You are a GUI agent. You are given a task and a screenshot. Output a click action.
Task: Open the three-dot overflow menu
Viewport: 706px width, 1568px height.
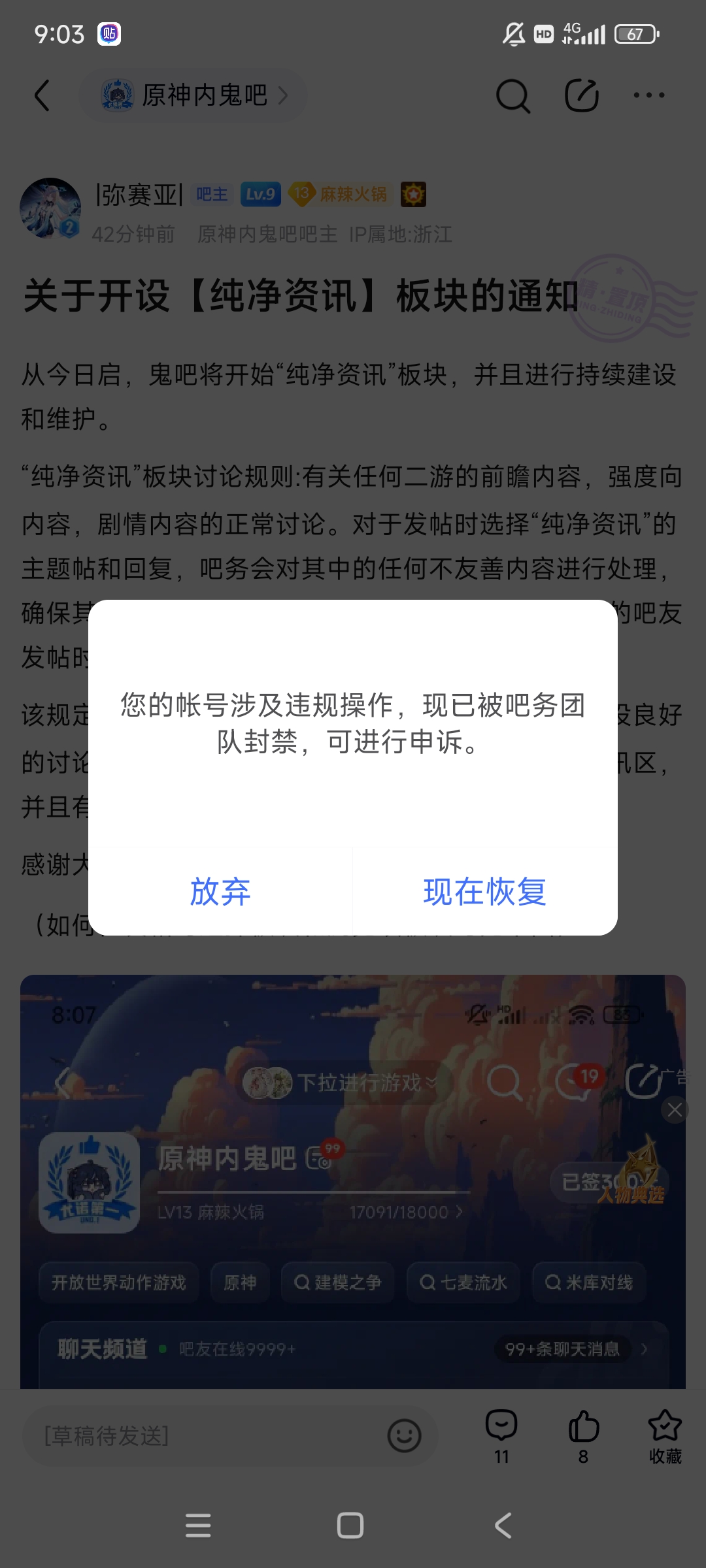648,95
